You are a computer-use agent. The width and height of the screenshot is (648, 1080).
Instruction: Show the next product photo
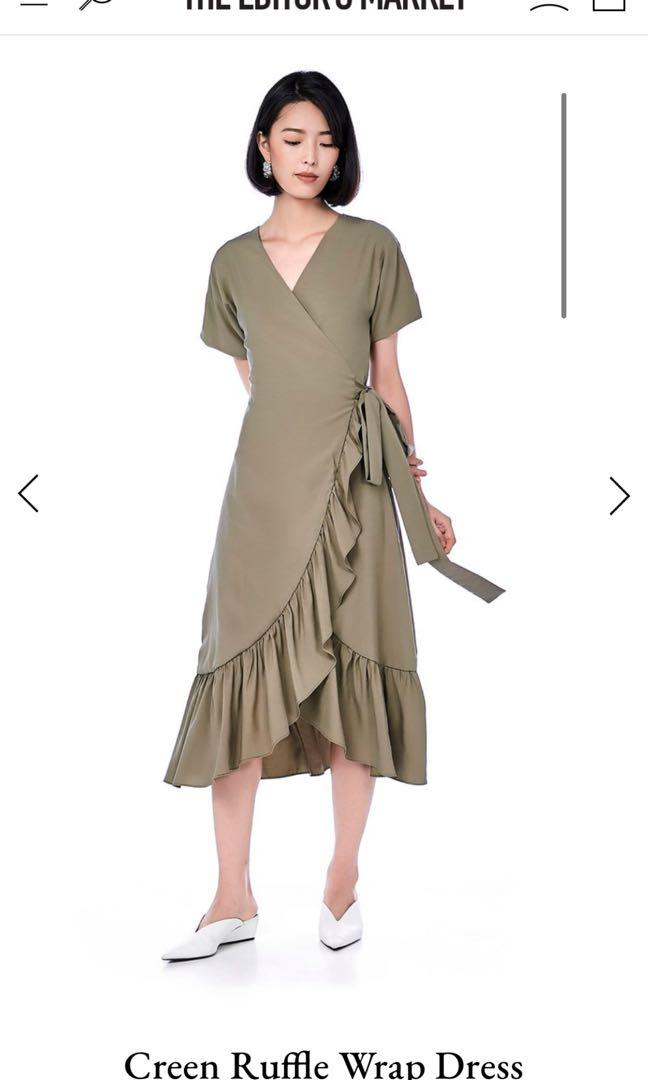pos(620,495)
